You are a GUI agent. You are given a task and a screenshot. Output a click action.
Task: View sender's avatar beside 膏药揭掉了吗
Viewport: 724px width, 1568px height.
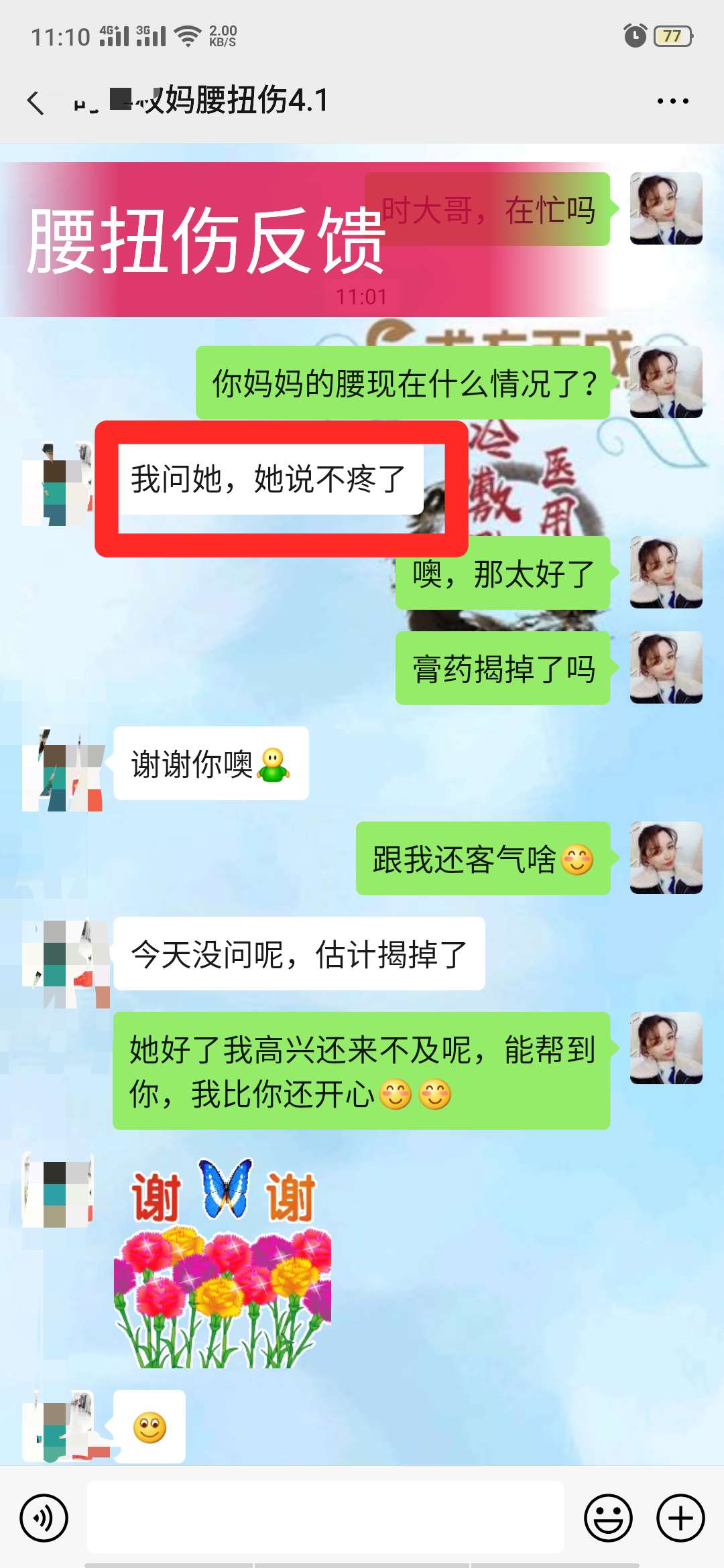[666, 667]
